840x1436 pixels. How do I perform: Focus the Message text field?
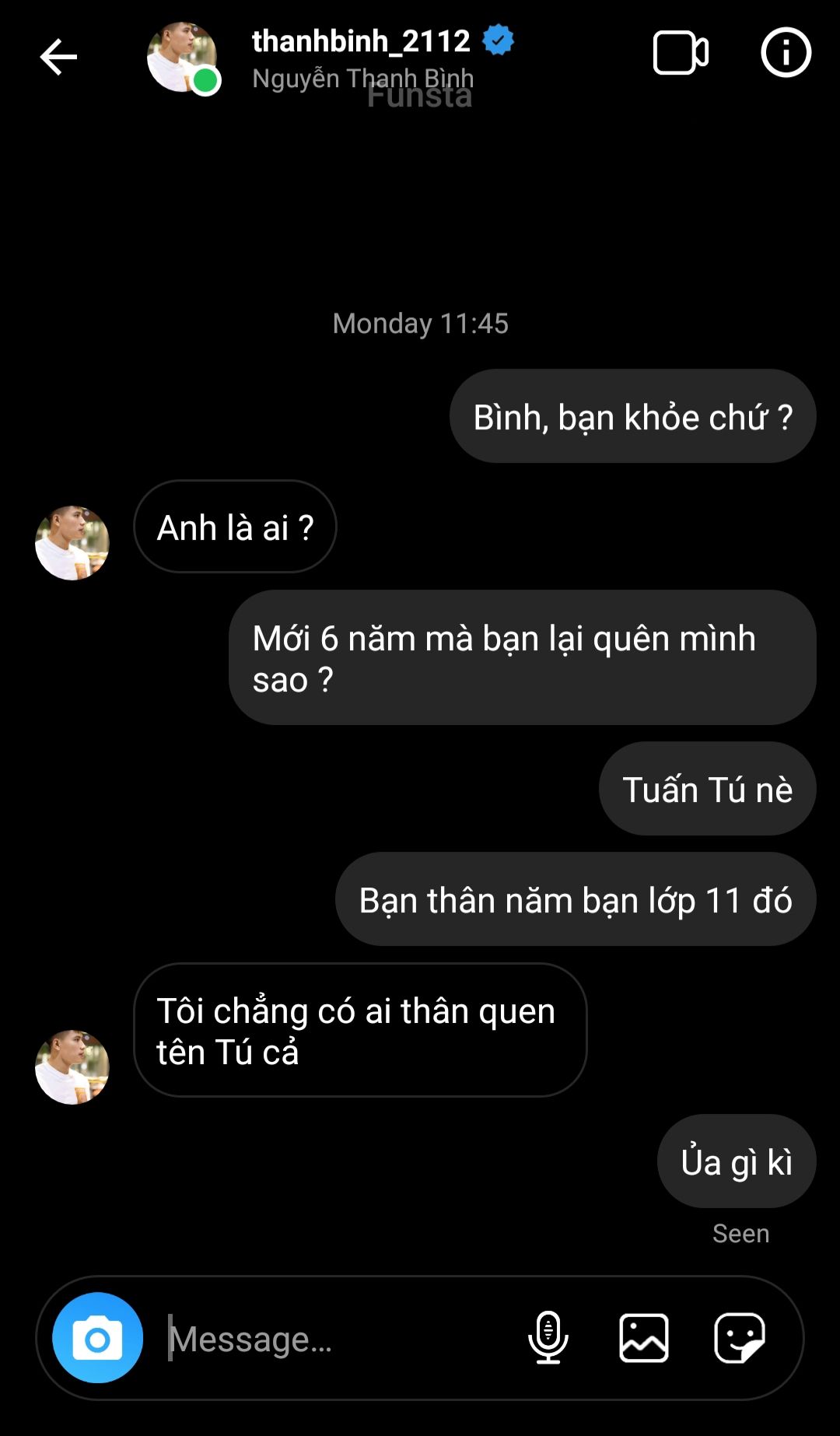(334, 1339)
